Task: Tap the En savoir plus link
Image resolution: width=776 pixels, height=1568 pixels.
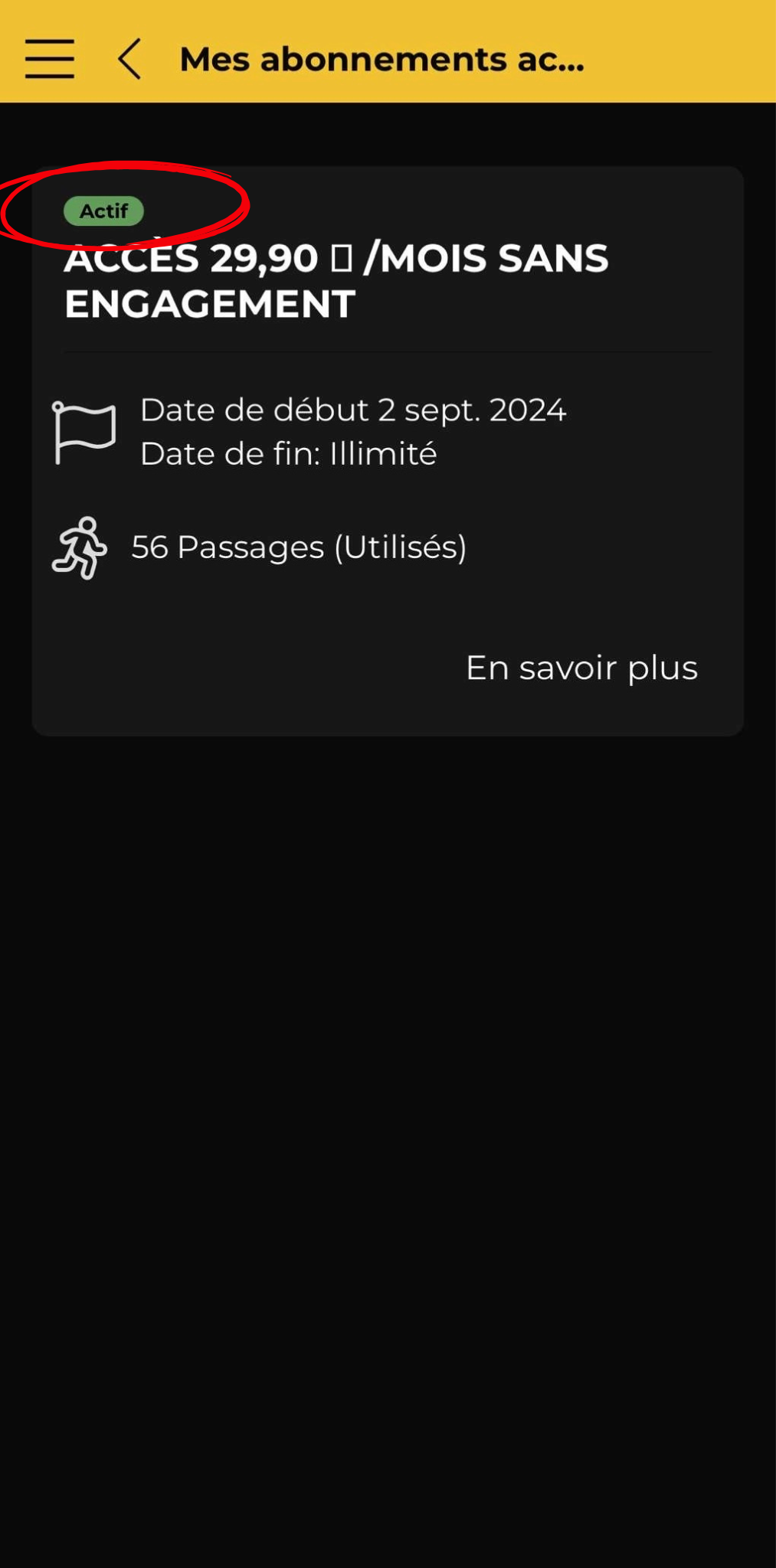Action: (581, 668)
